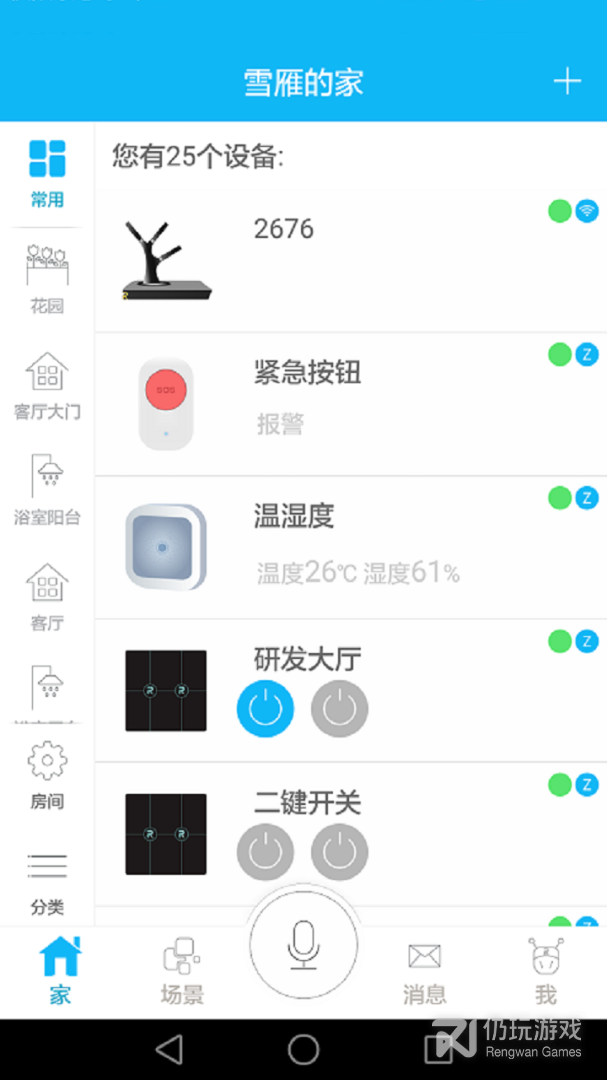Go to the 消息 tab
Screen dimensions: 607x1080
point(424,970)
